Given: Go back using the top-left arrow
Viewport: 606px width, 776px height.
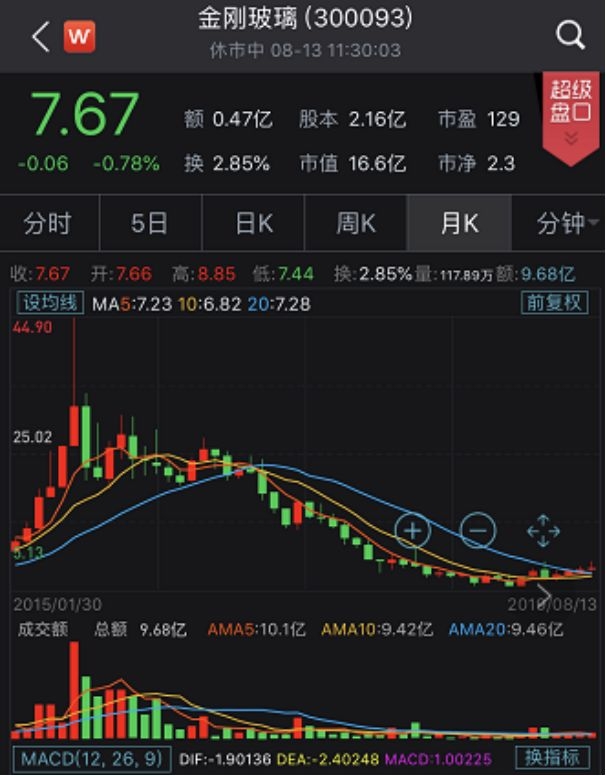Looking at the screenshot, I should pyautogui.click(x=40, y=38).
